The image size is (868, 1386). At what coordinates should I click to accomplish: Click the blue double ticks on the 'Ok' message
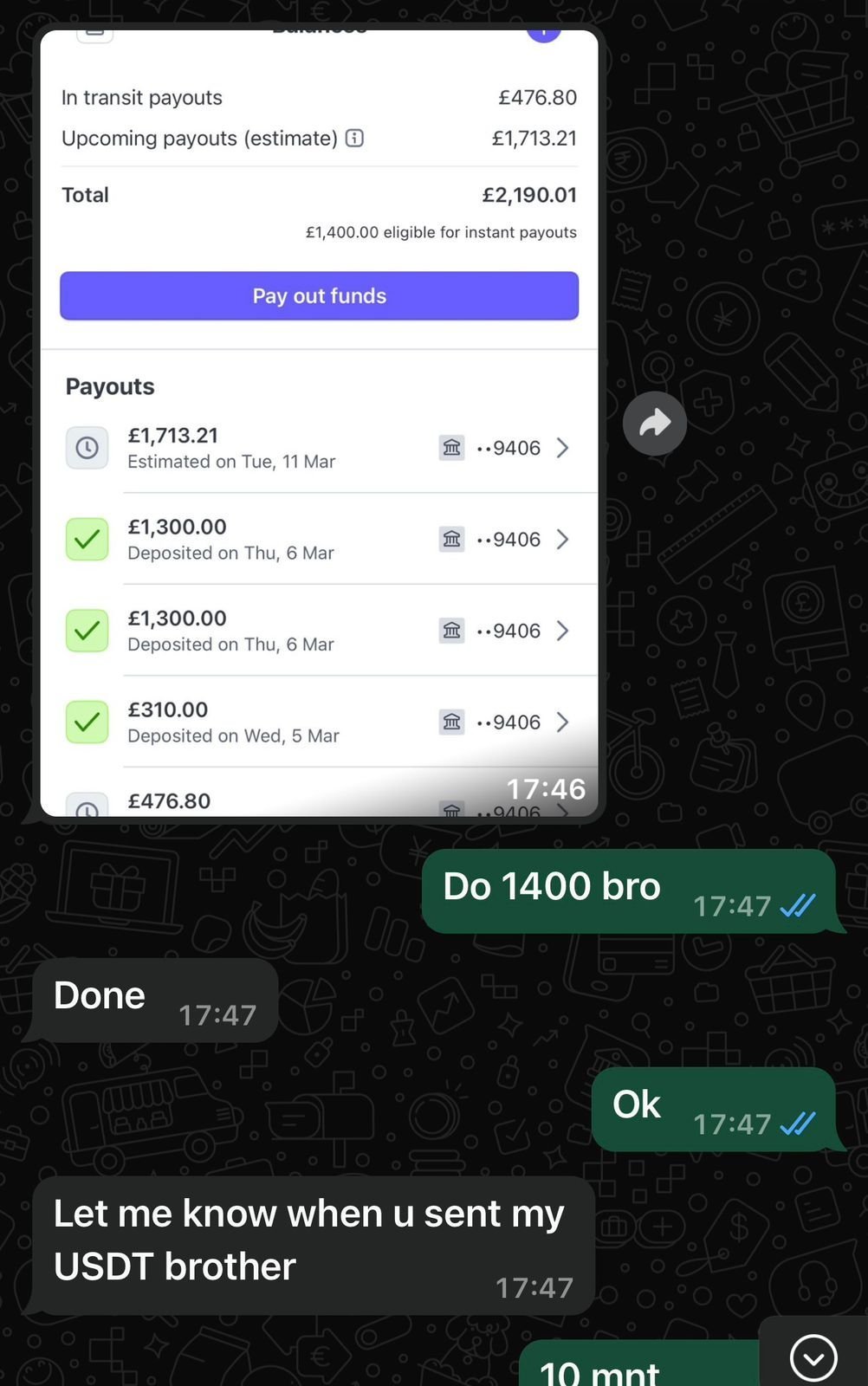coord(797,1124)
